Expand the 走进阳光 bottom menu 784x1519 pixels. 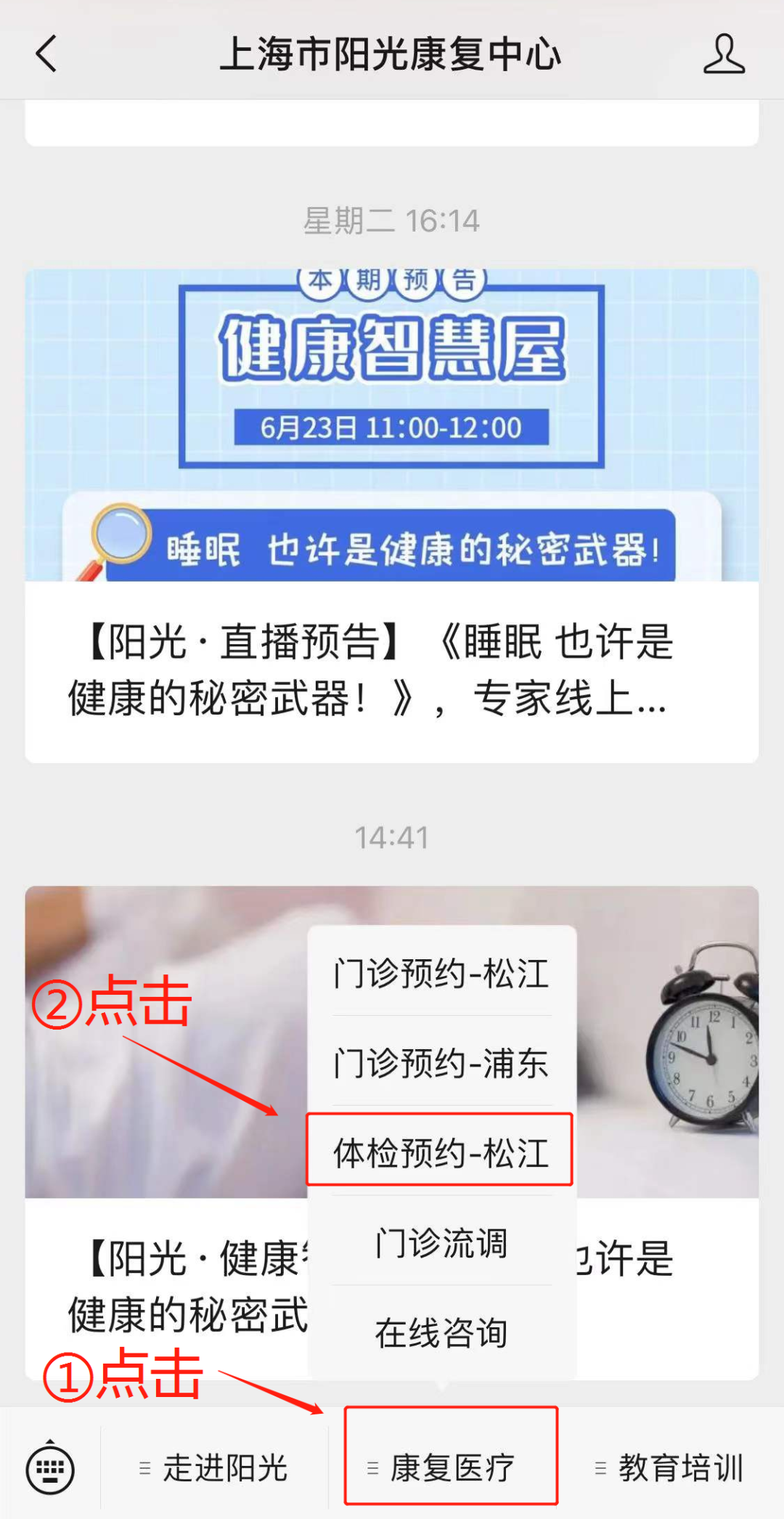click(215, 1468)
